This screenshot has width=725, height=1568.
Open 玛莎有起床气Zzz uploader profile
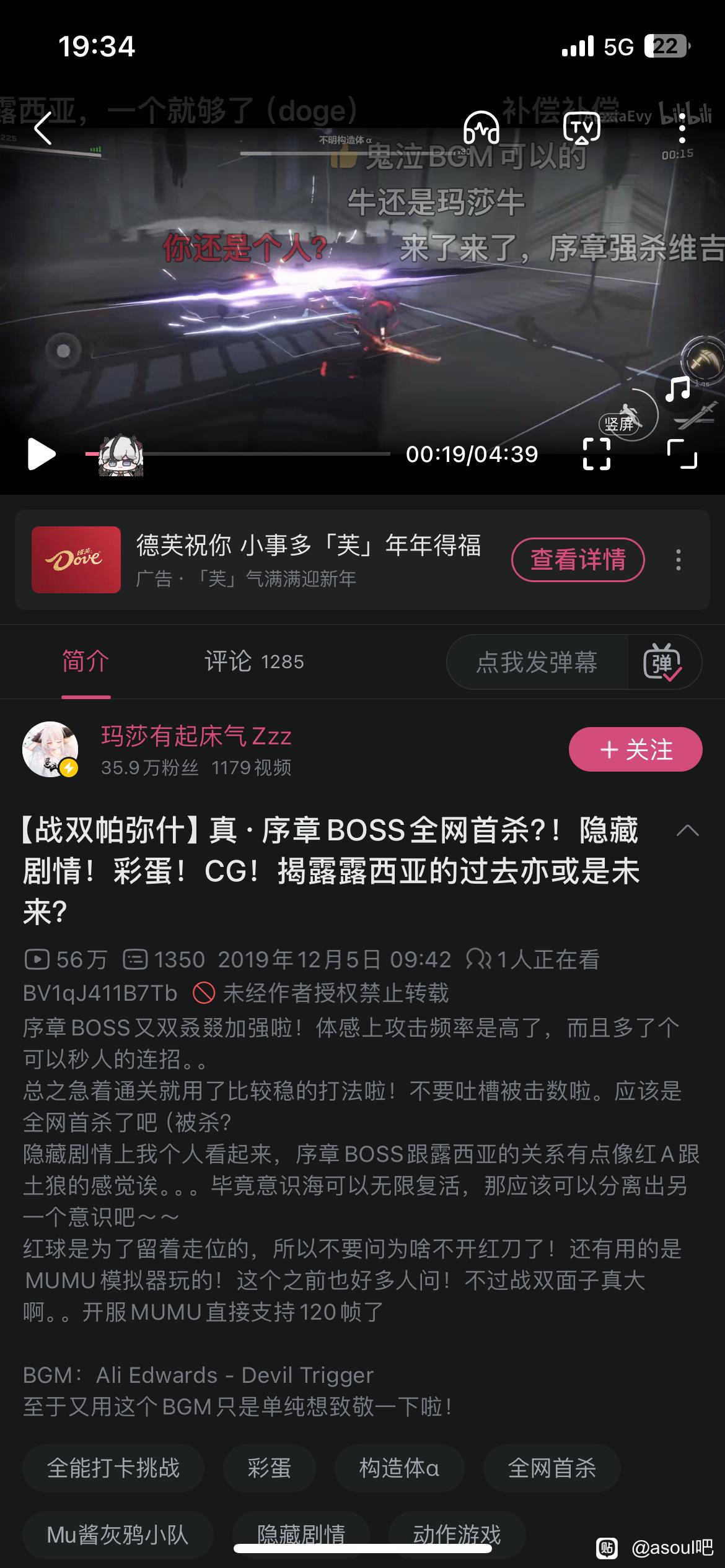(196, 736)
